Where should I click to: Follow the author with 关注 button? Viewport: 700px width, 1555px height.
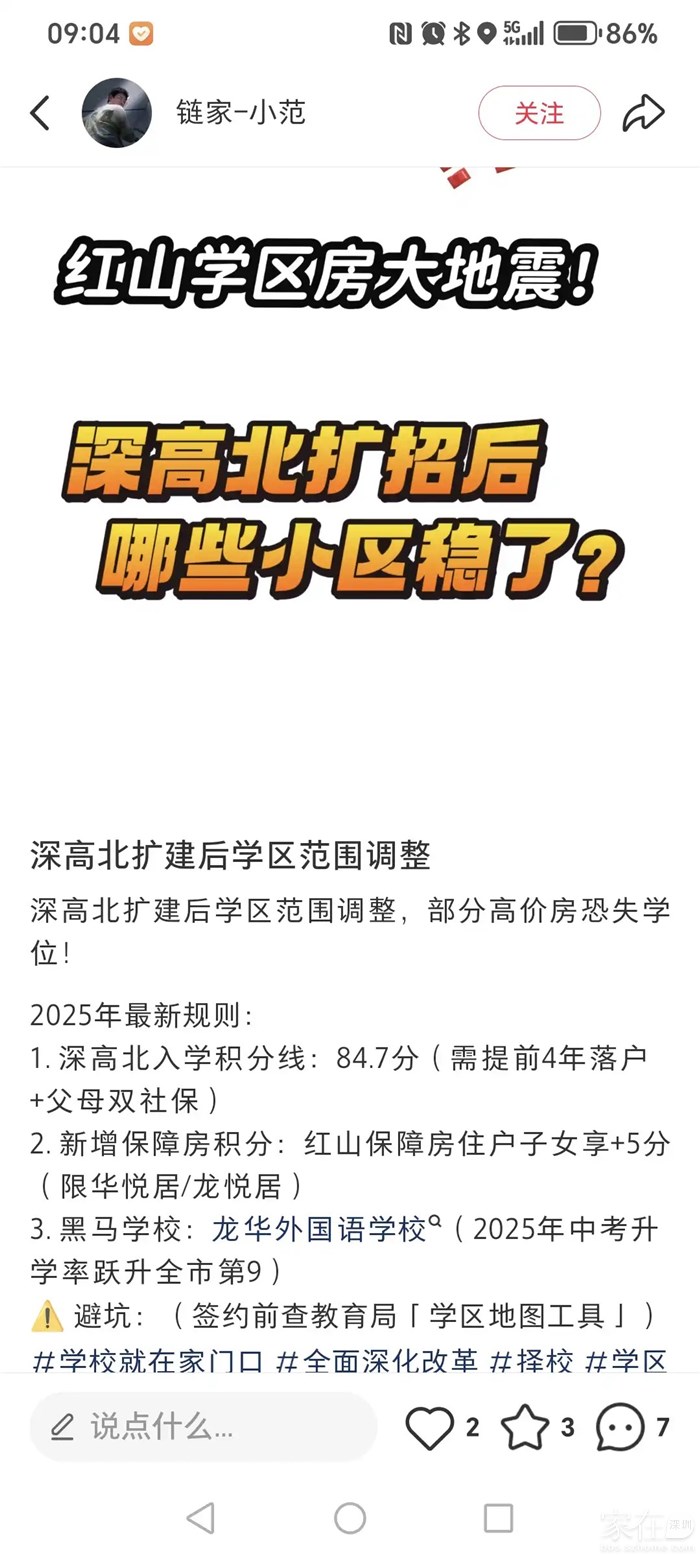(x=539, y=113)
